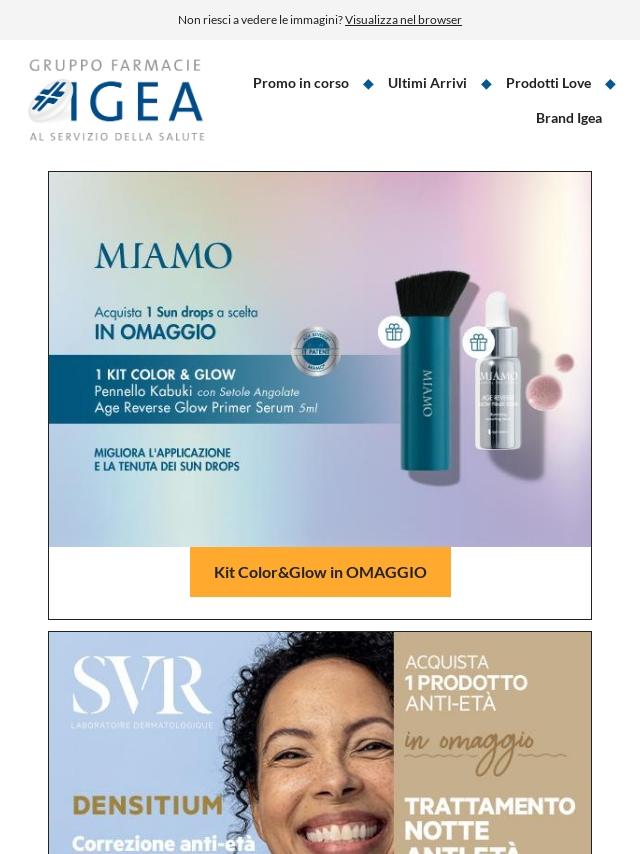Tap the Gruppo Farmacie Igea logo
Viewport: 640px width, 854px height.
[x=117, y=100]
